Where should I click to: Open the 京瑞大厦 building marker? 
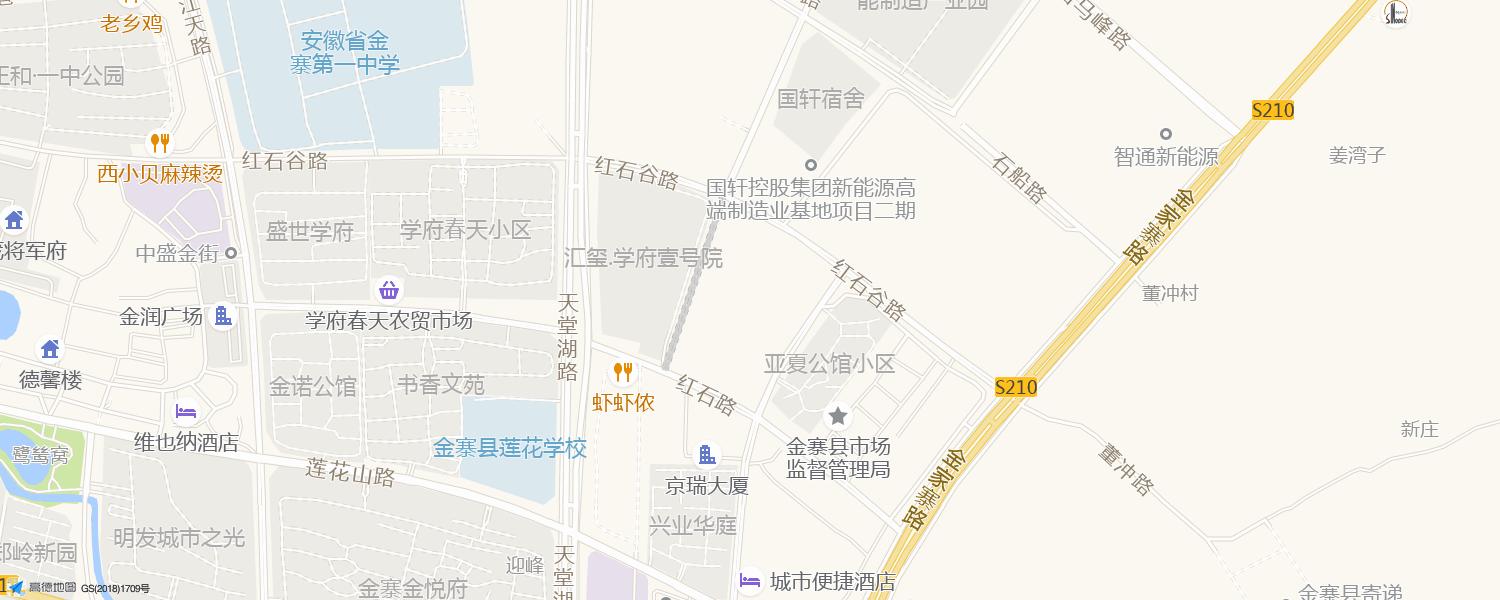tap(707, 456)
